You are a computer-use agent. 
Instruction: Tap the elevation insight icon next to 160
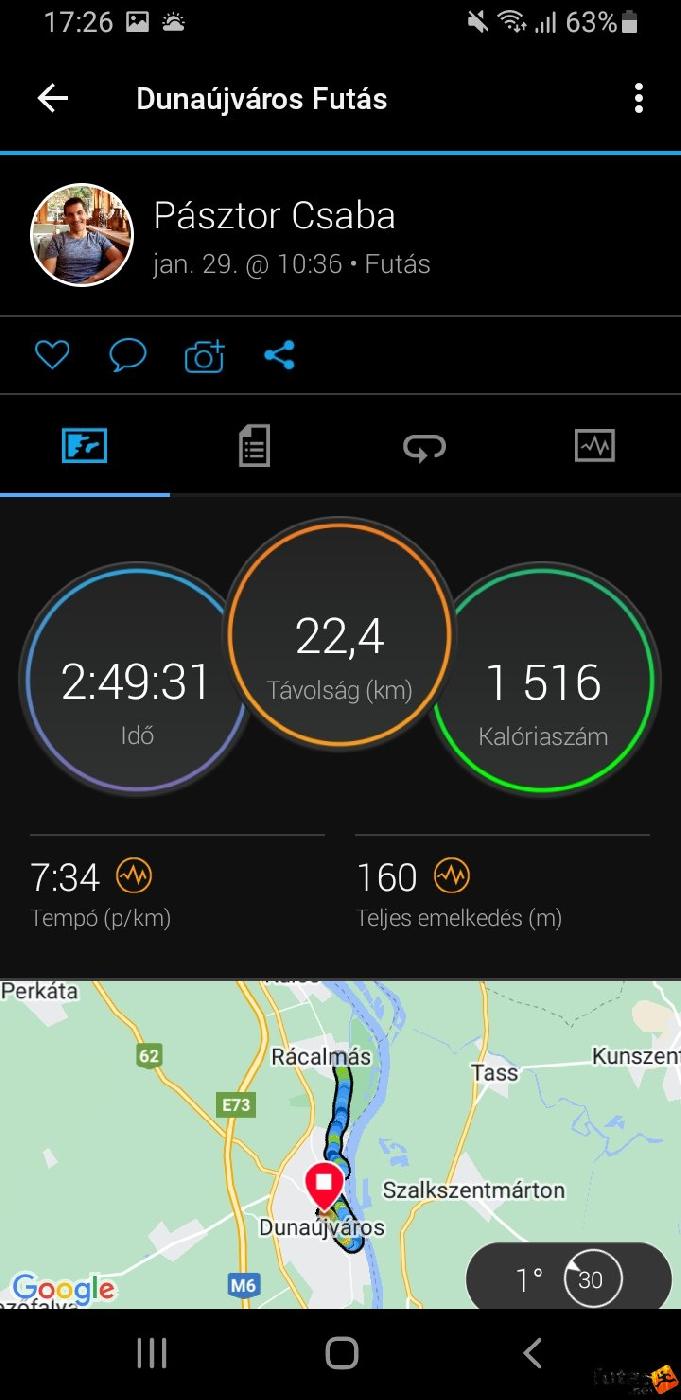tap(451, 876)
